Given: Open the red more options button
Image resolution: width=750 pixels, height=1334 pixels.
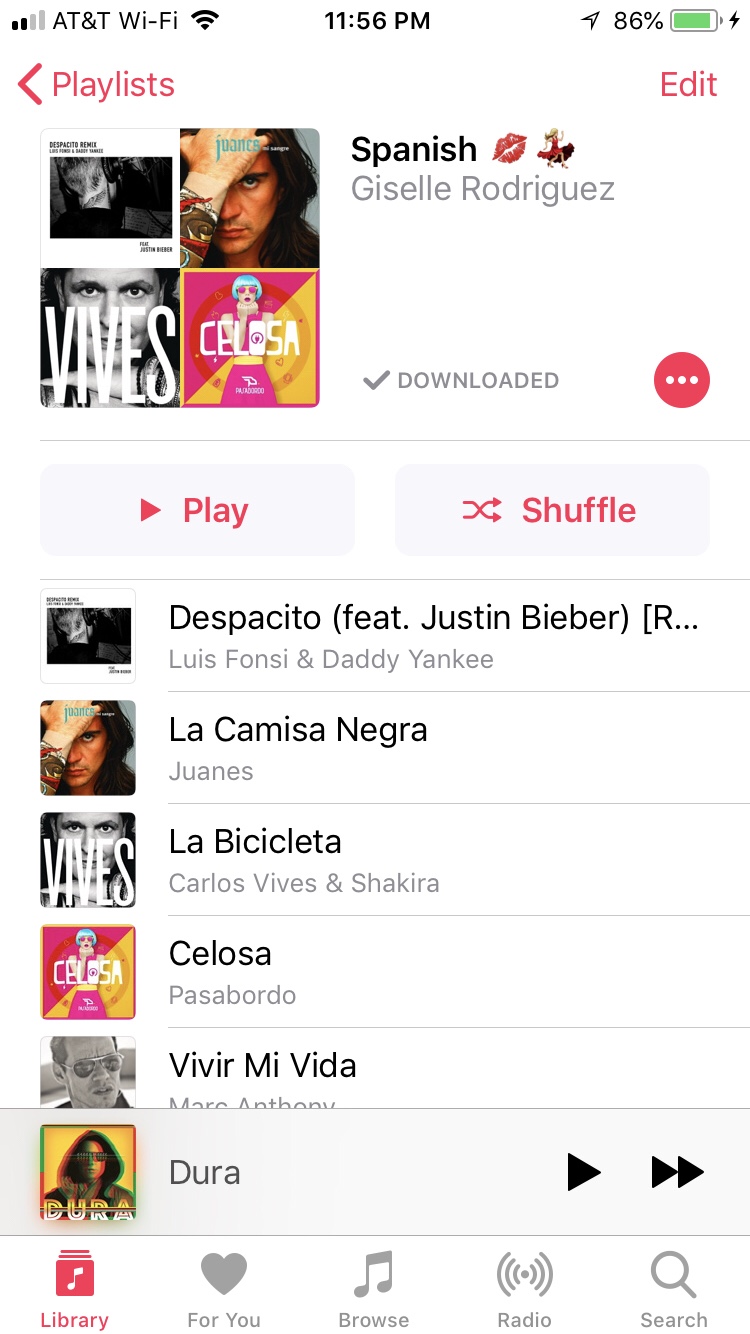Looking at the screenshot, I should (681, 380).
